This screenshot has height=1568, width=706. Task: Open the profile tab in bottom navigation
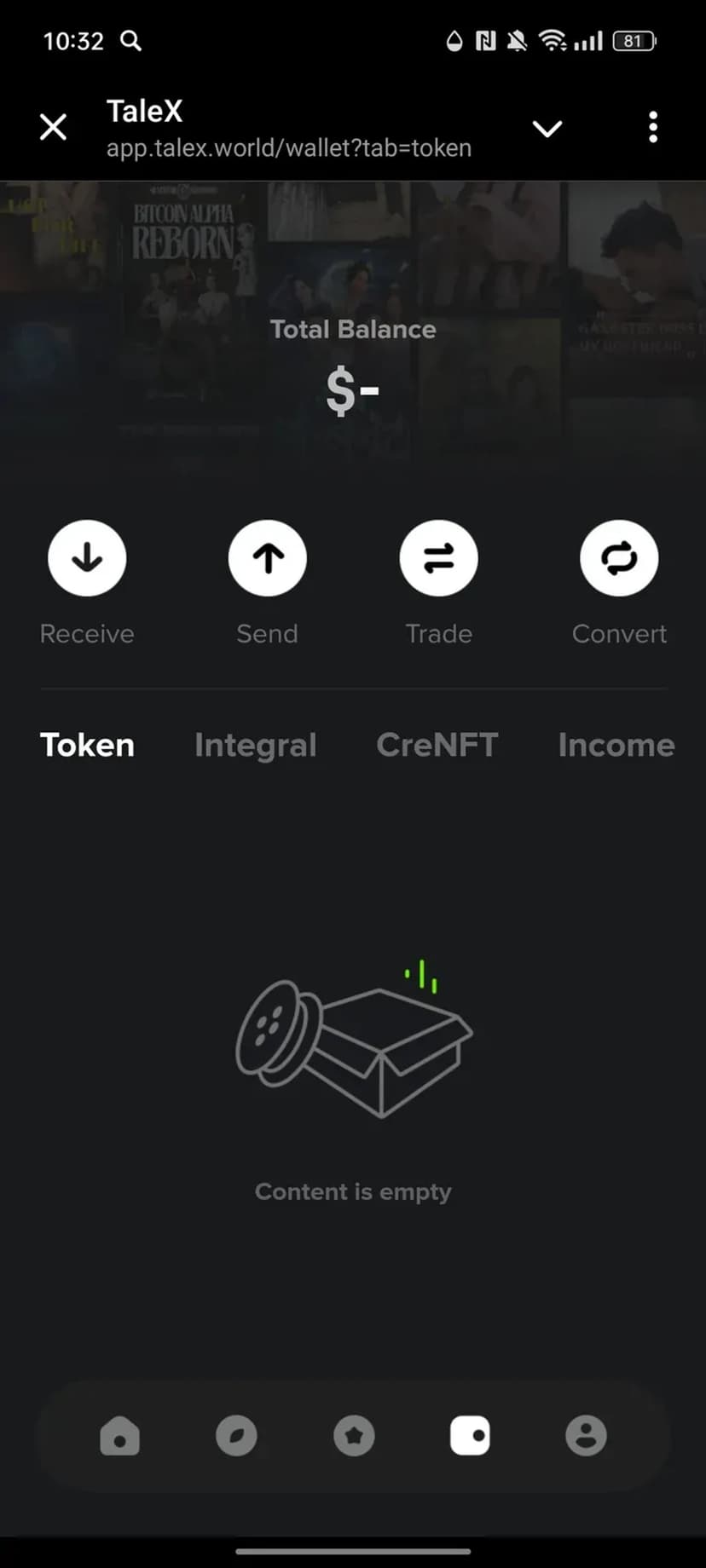[587, 1436]
